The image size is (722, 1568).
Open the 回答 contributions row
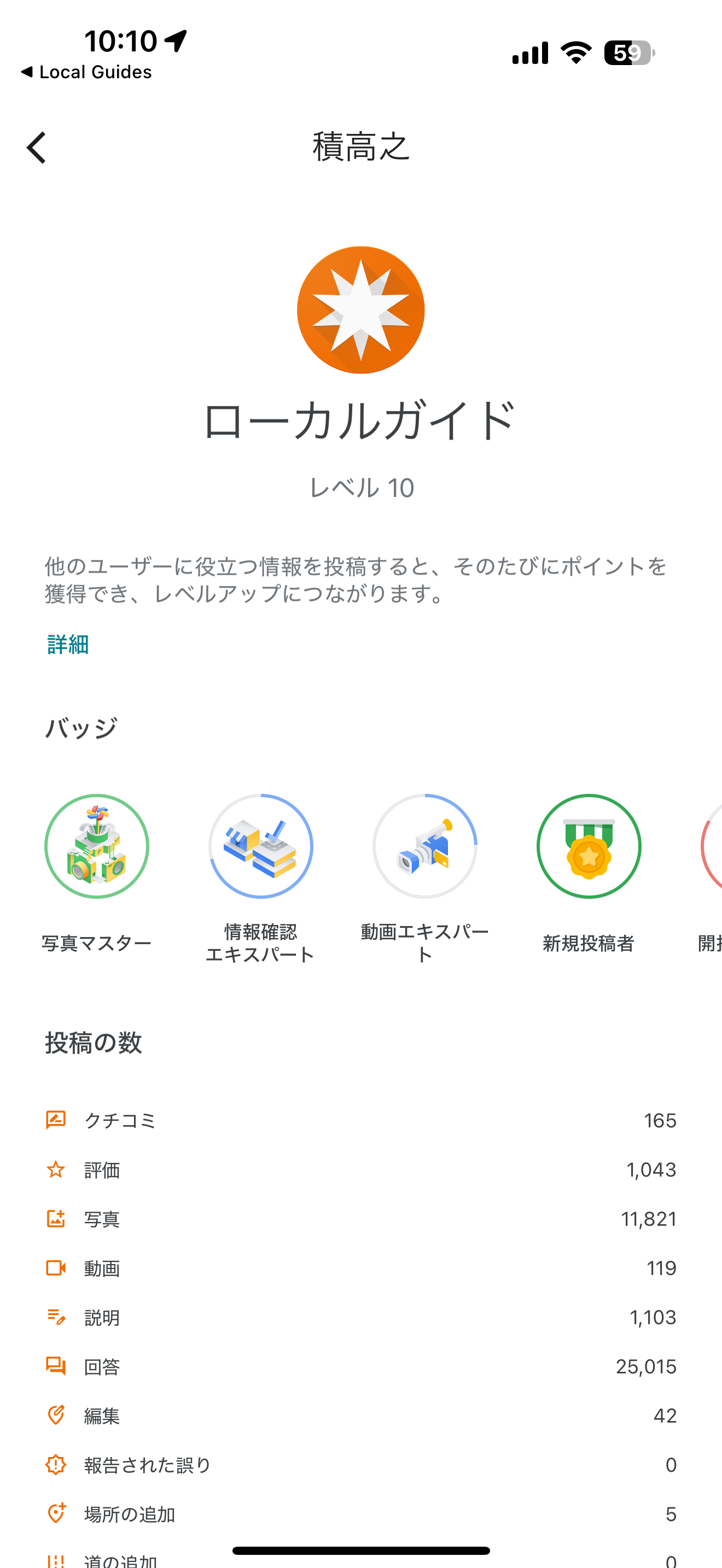point(361,1366)
